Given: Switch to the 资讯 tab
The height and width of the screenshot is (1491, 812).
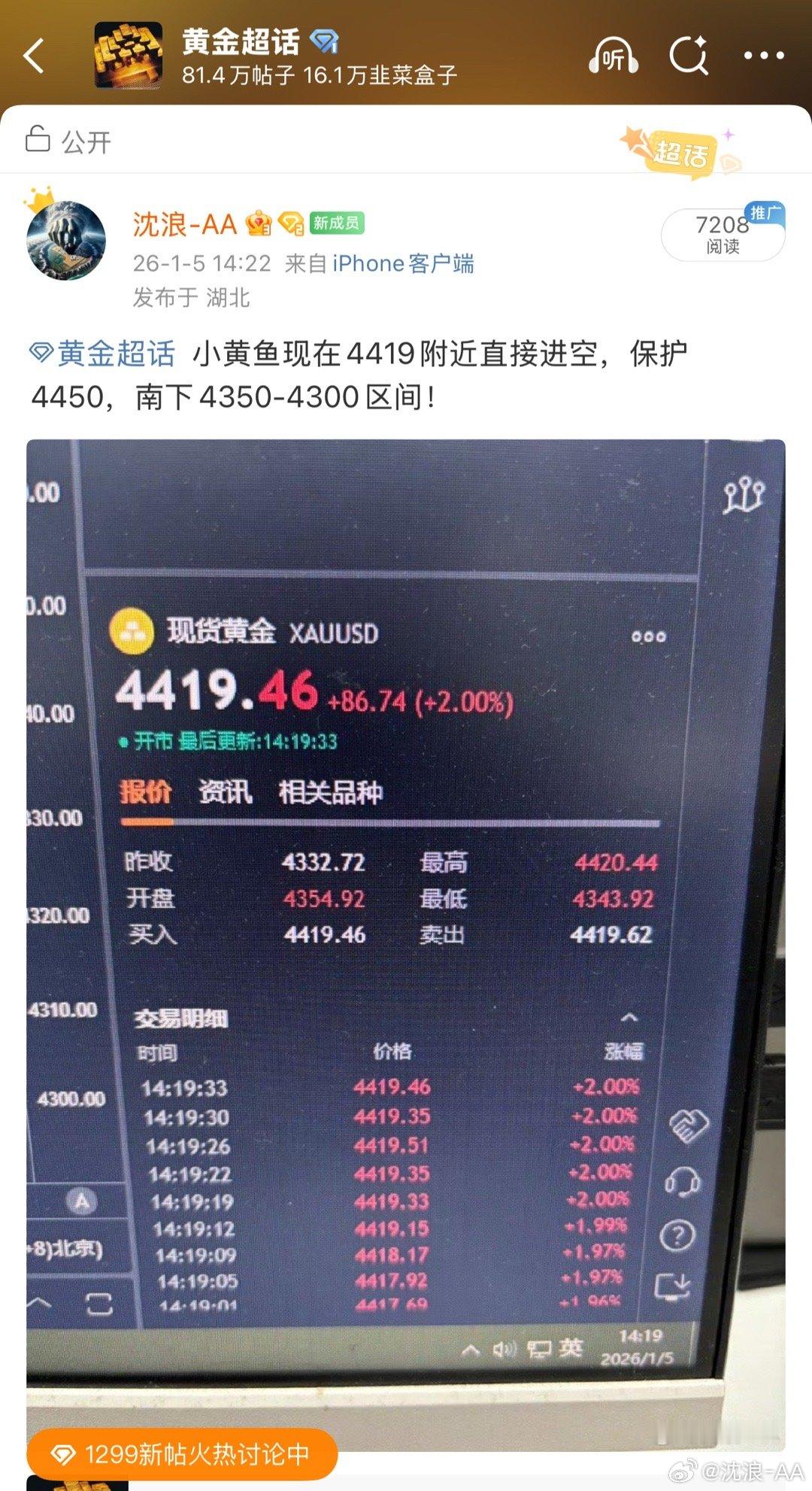Looking at the screenshot, I should pos(224,794).
